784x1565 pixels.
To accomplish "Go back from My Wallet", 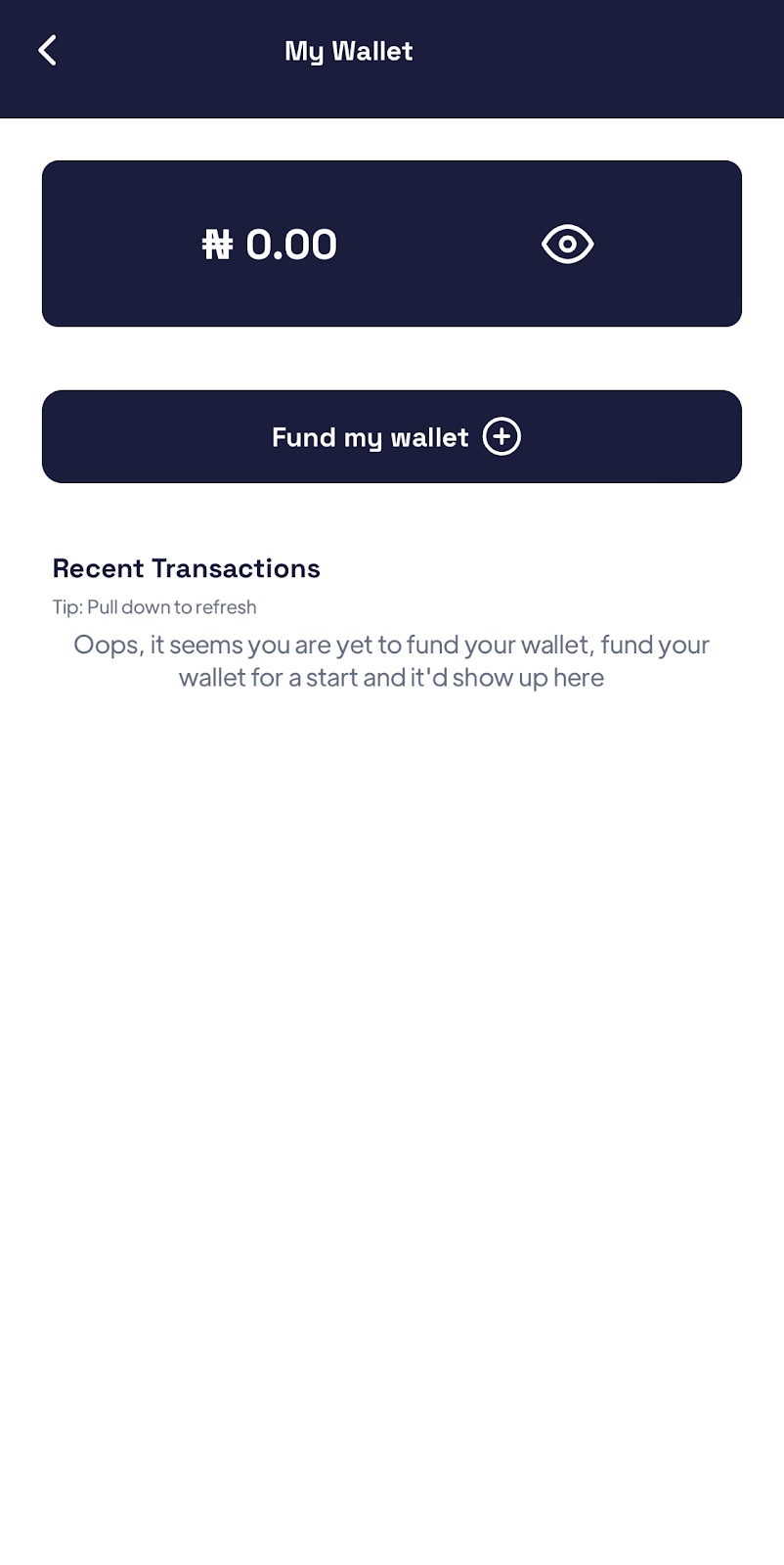I will [x=47, y=50].
